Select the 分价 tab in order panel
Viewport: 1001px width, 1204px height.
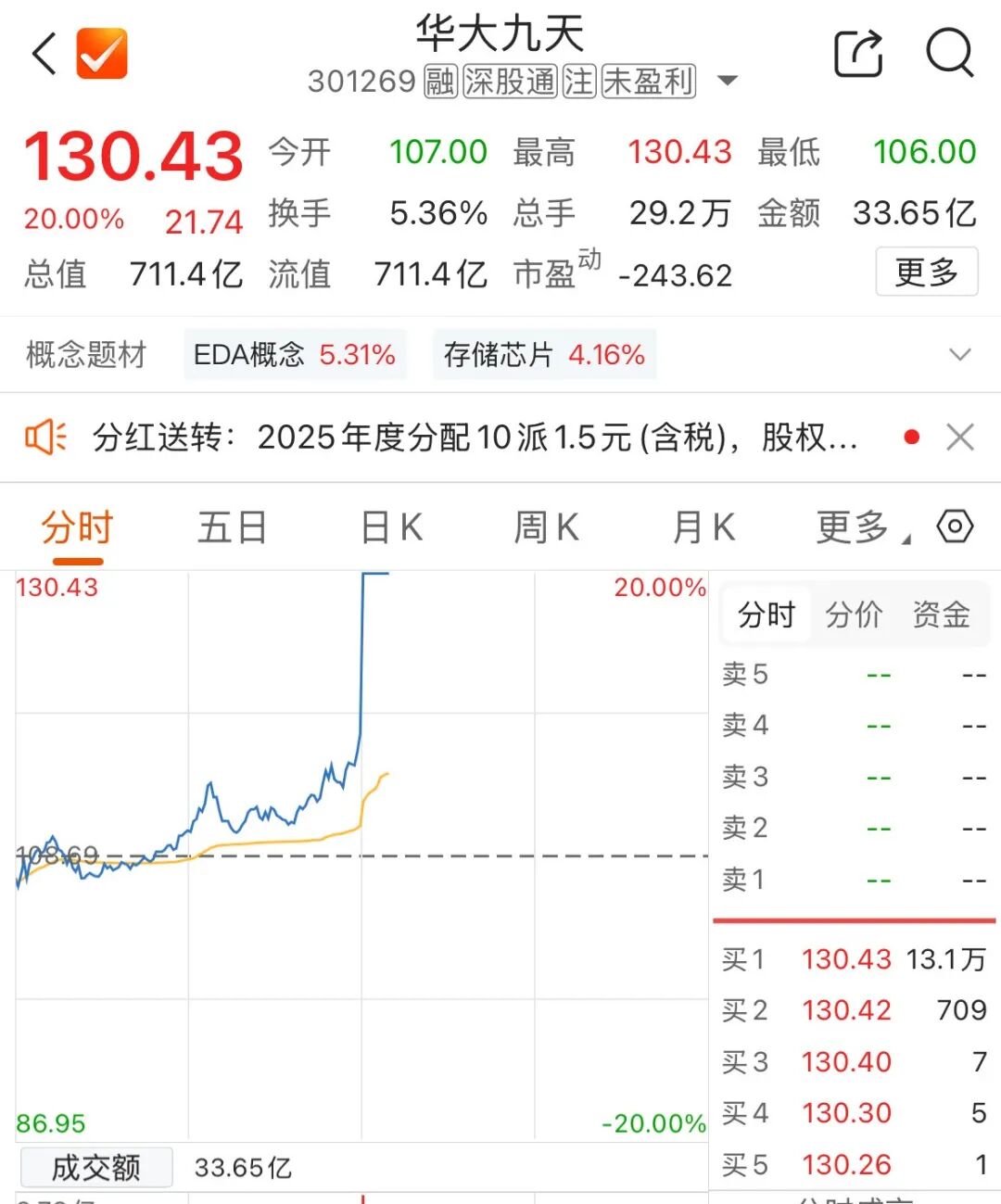[x=854, y=615]
